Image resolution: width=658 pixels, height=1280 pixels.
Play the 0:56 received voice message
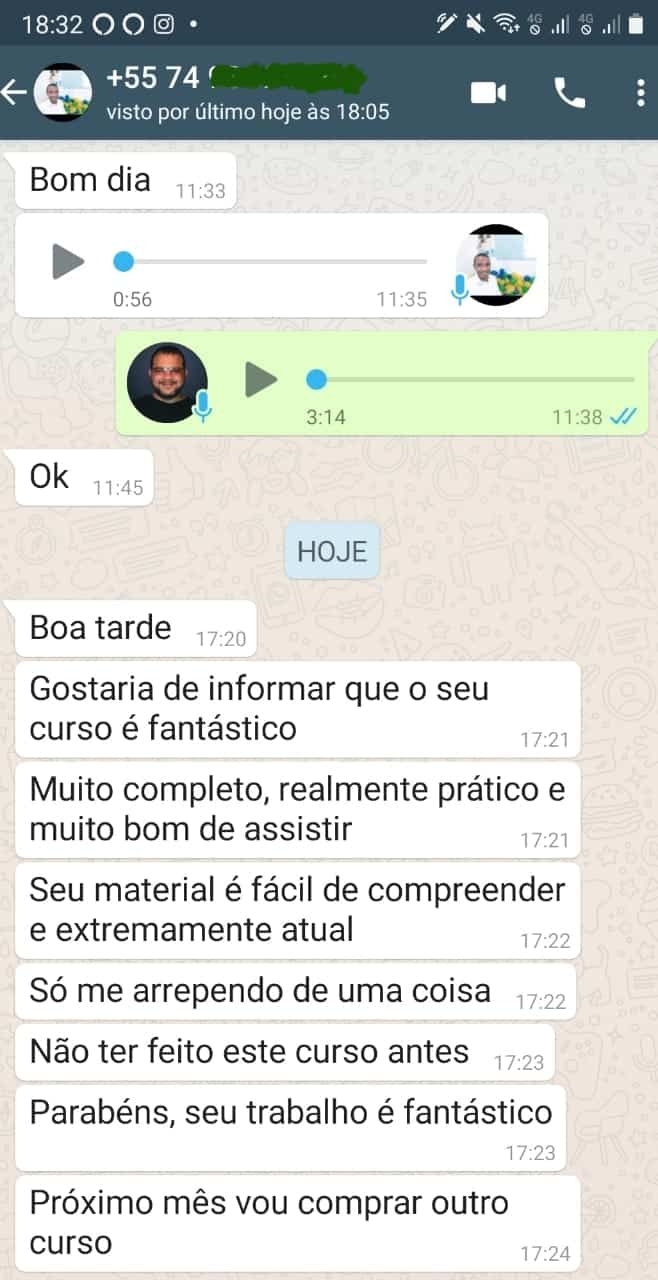pos(68,262)
